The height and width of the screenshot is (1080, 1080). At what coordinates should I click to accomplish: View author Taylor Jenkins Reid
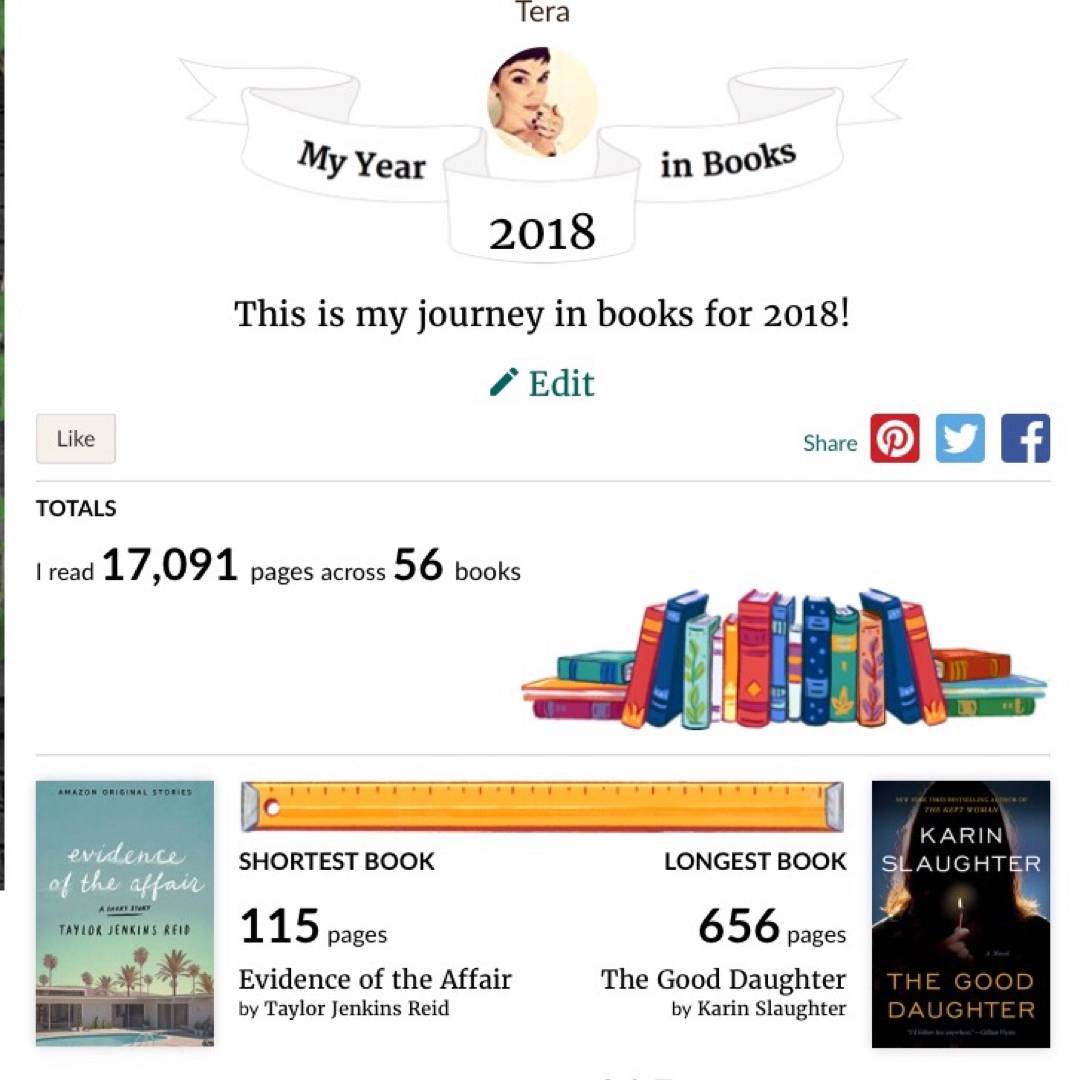(x=356, y=1008)
